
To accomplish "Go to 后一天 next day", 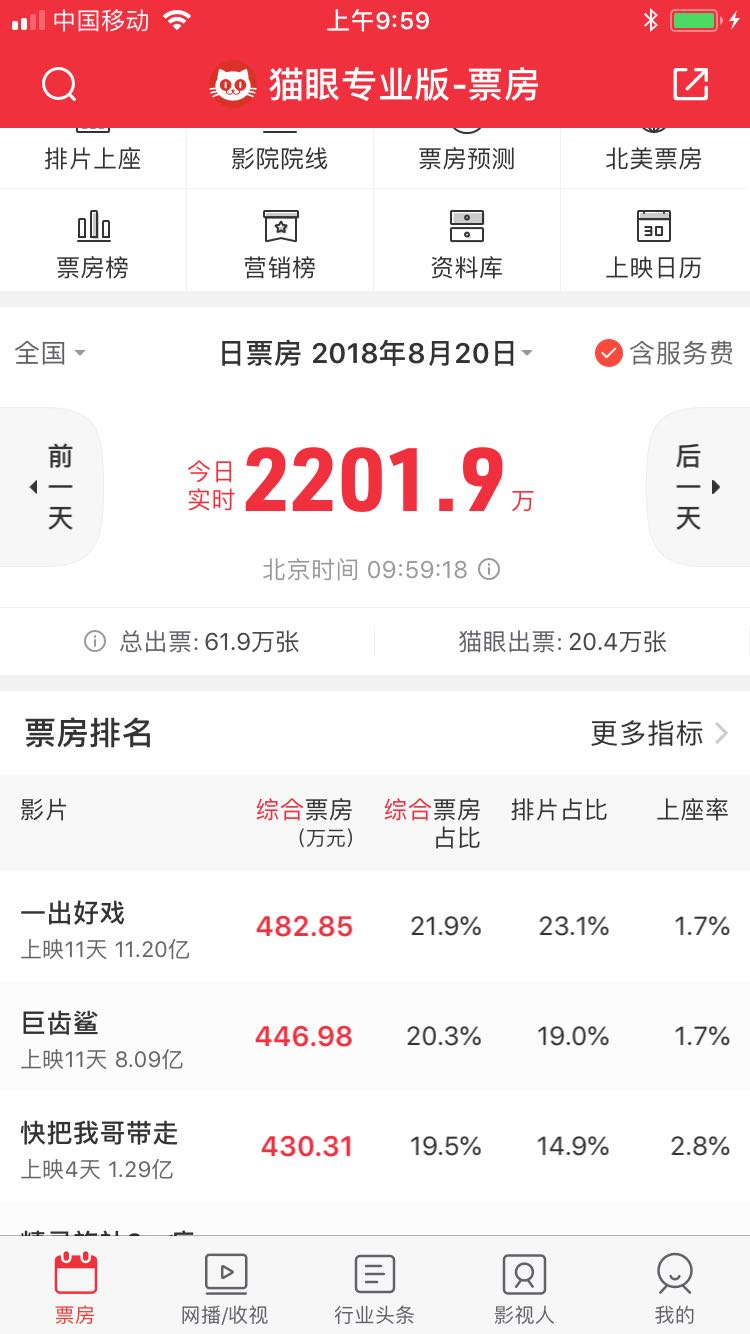I will 699,487.
